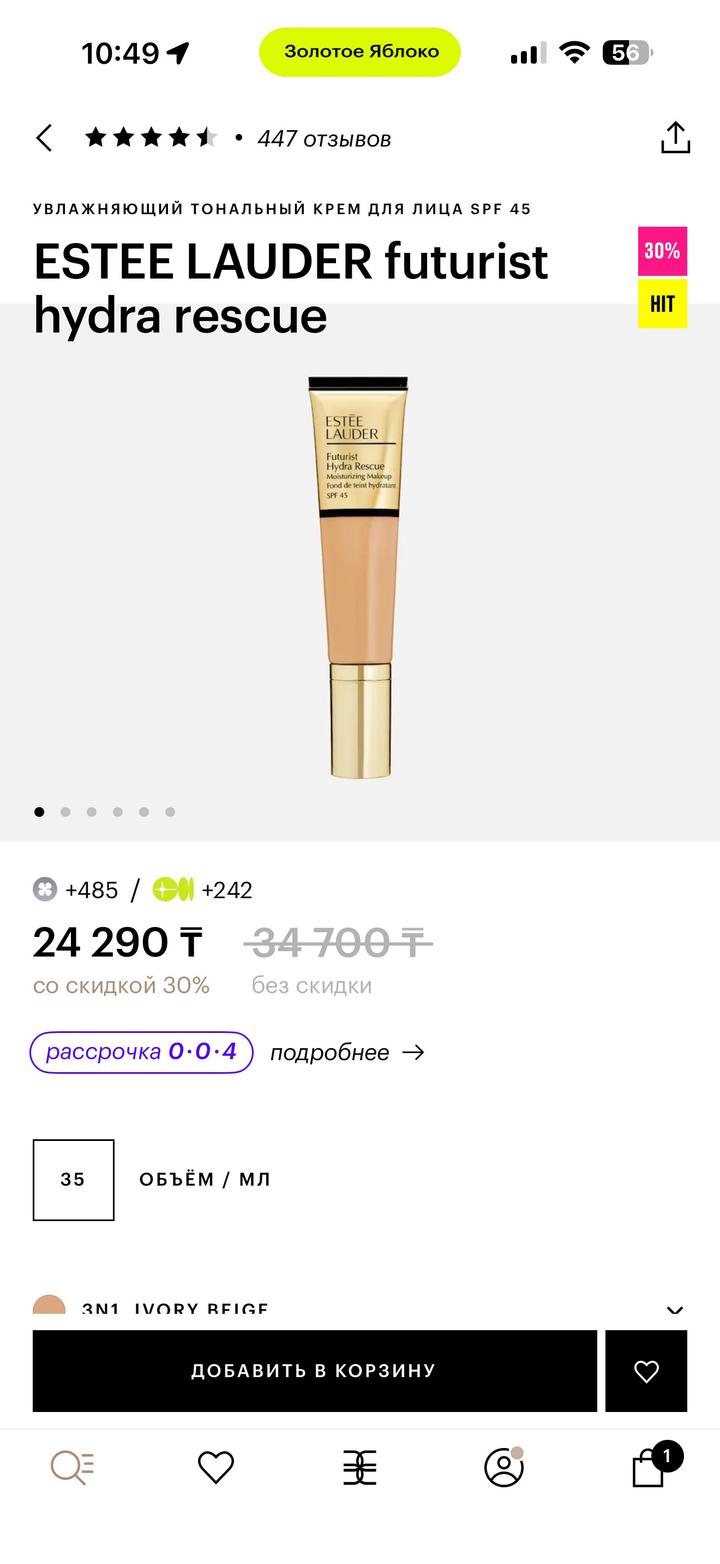Open the 447 отзывов reviews
Viewport: 720px width, 1564px height.
[x=323, y=139]
